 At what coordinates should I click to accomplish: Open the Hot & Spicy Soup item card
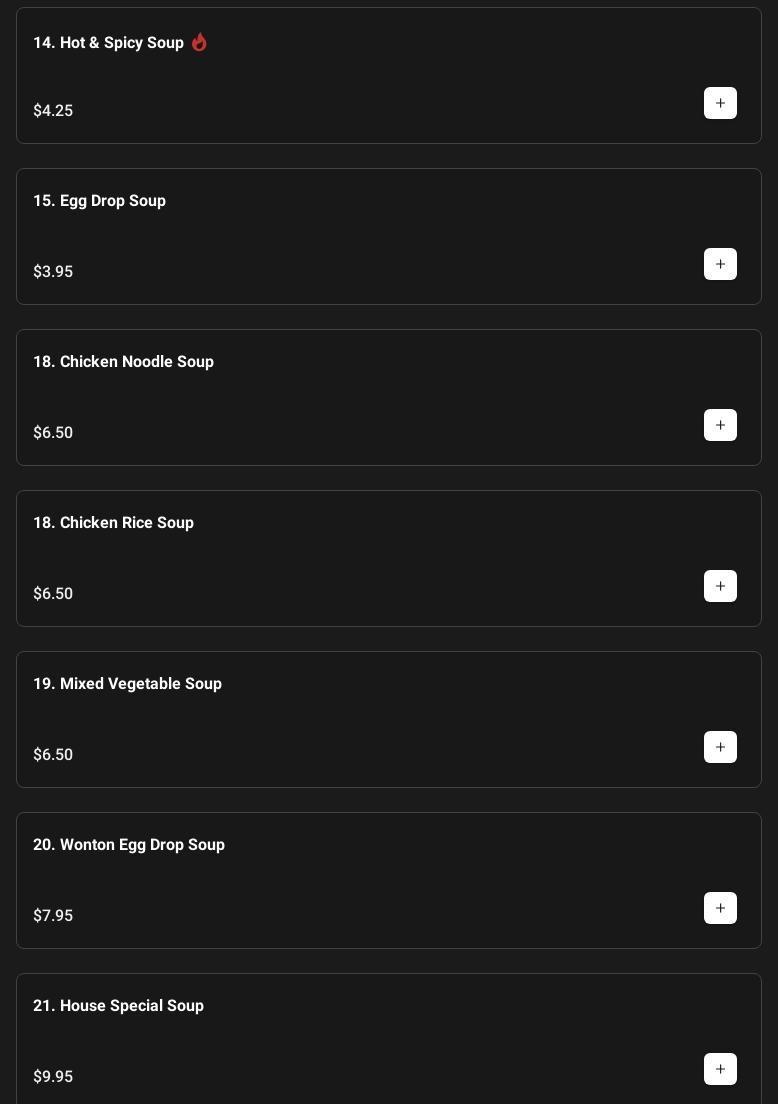(x=108, y=43)
